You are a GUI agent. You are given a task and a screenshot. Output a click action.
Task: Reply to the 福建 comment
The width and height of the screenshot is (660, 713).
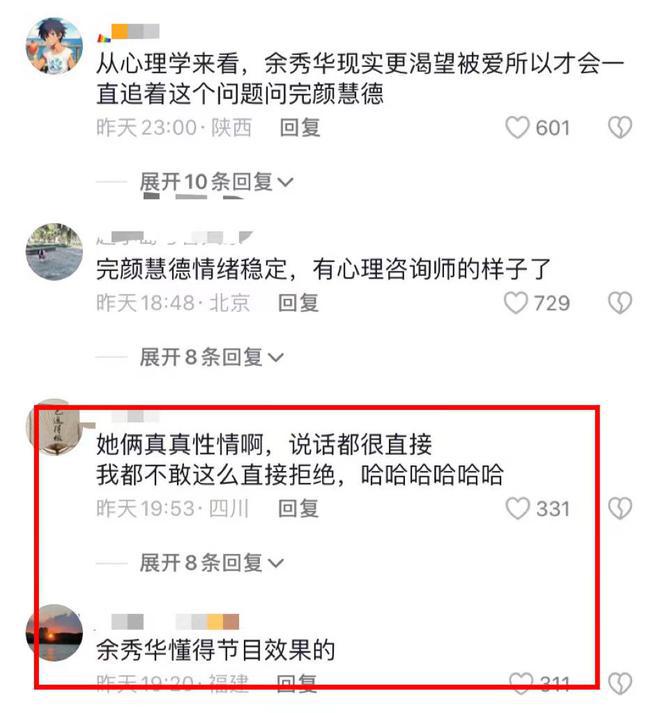(x=298, y=684)
